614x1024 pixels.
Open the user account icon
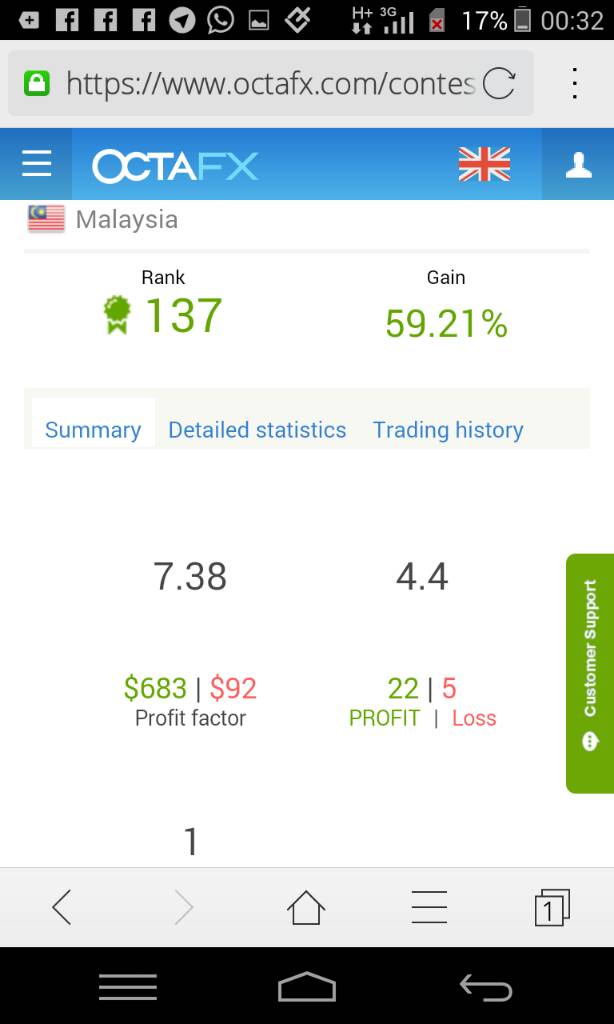coord(578,164)
